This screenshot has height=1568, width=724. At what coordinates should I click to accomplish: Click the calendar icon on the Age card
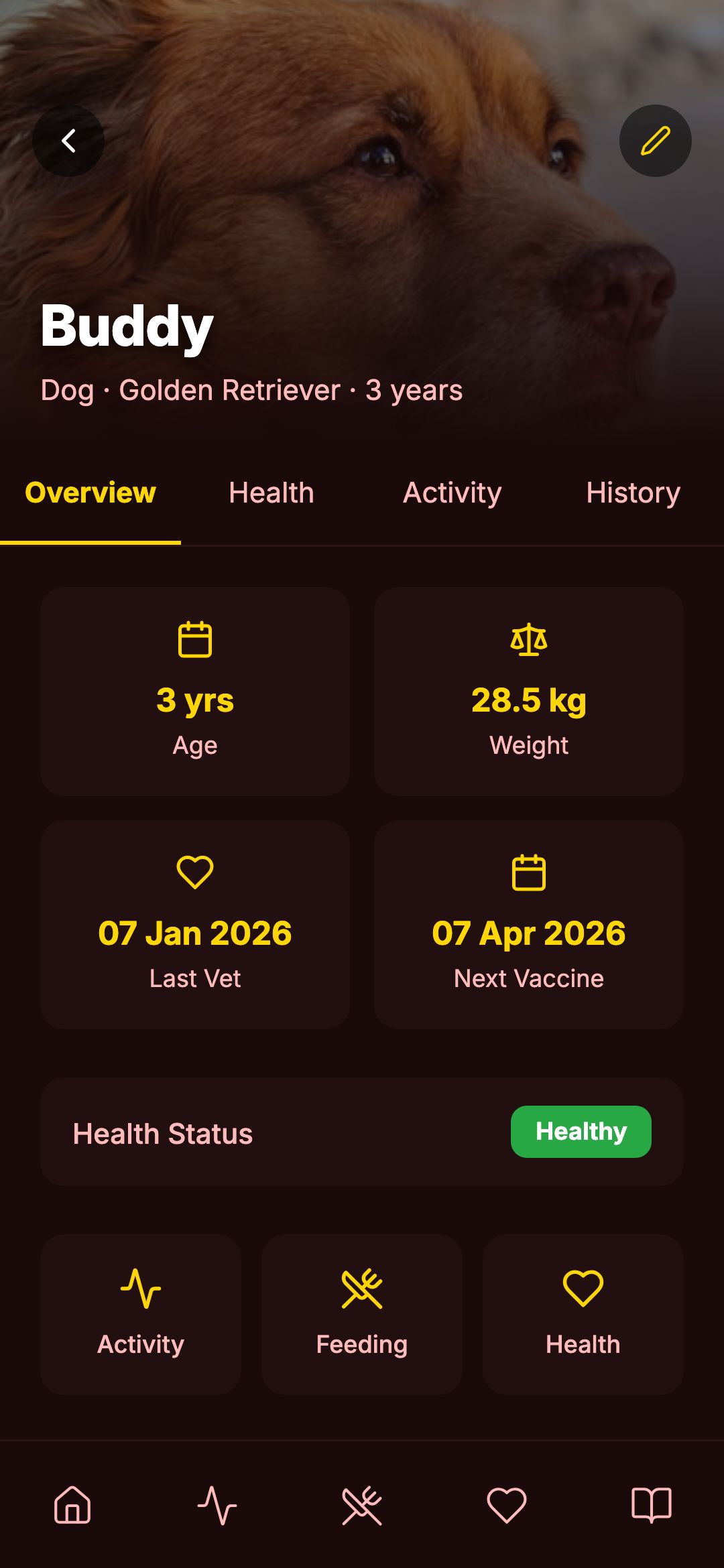195,639
